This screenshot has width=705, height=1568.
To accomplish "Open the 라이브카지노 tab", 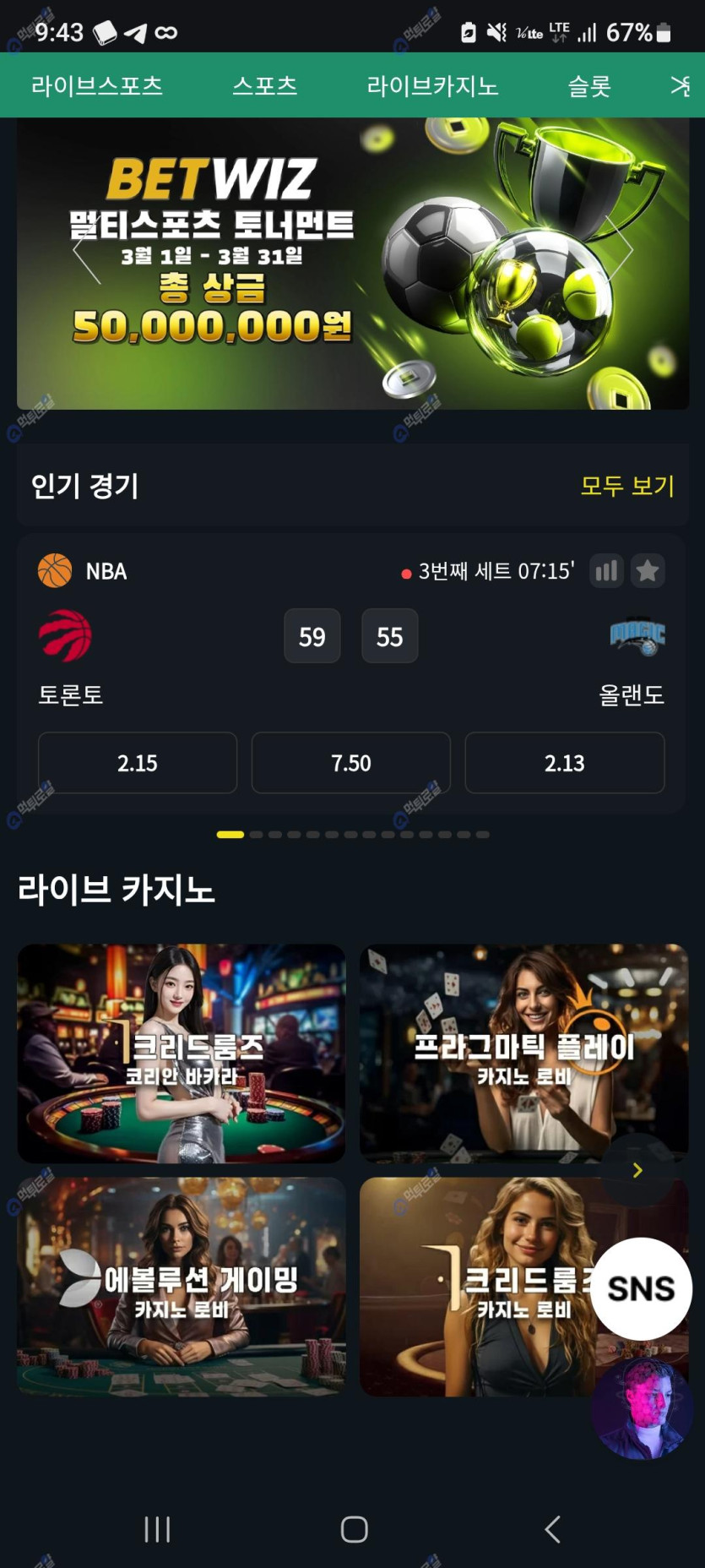I will [x=432, y=85].
